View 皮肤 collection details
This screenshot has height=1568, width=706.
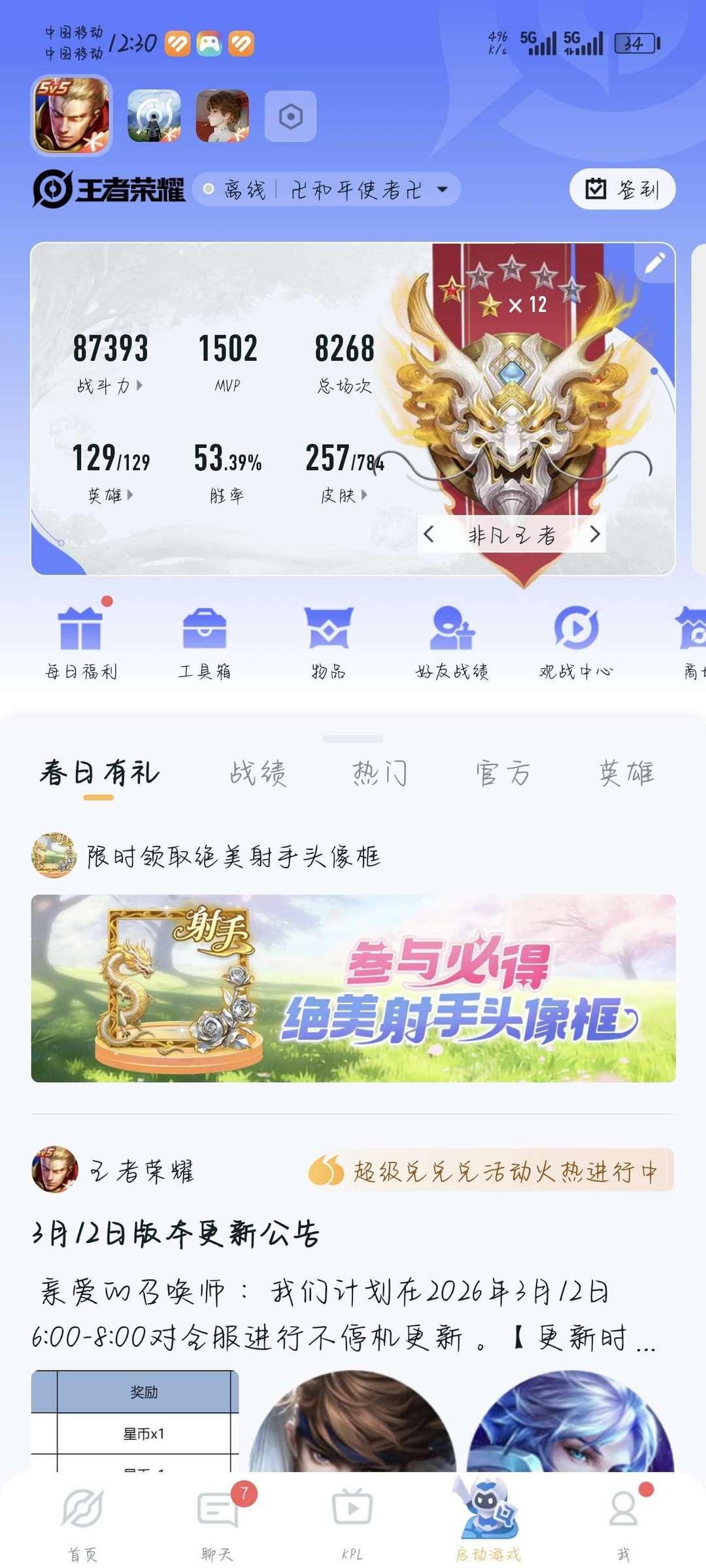(344, 495)
